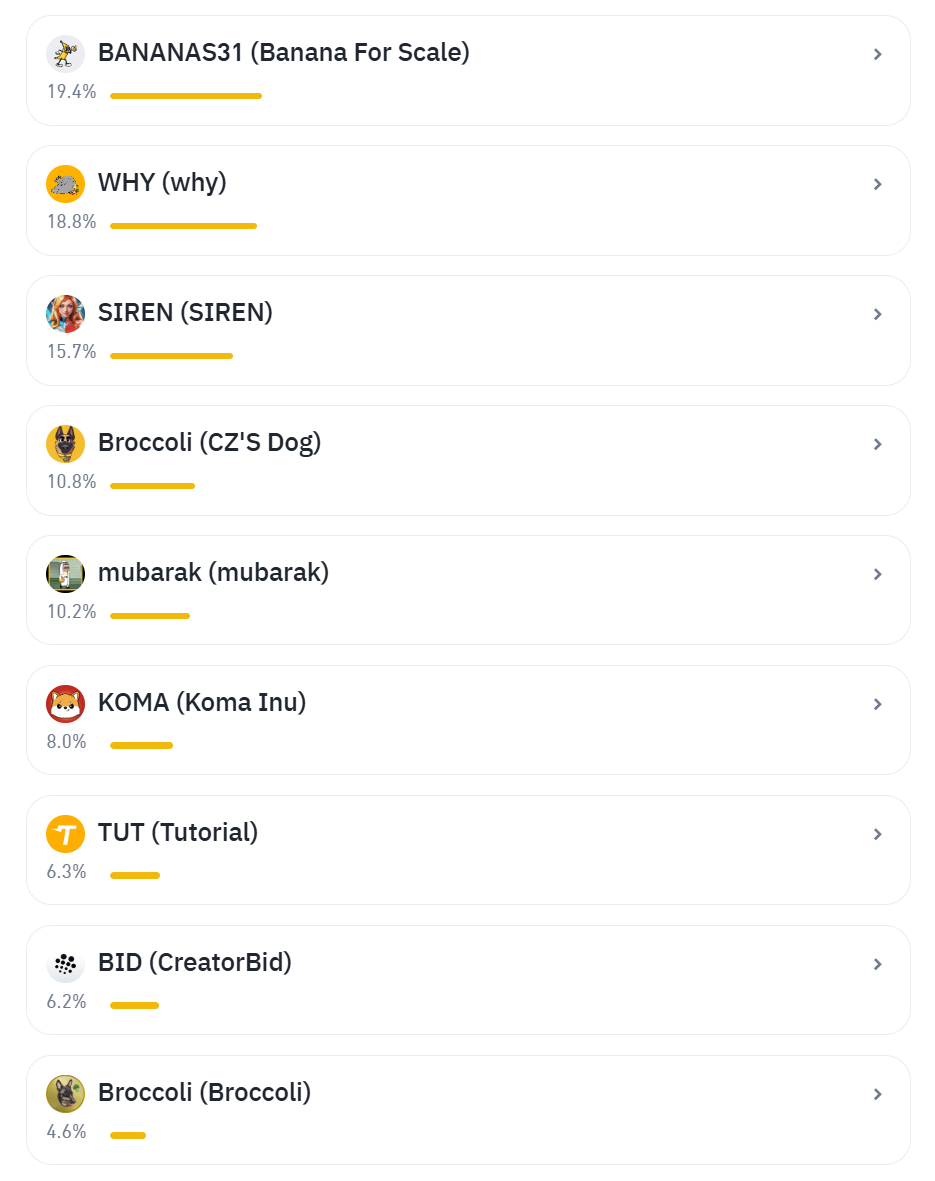
Task: Open the KOMA row chevron
Action: [878, 704]
